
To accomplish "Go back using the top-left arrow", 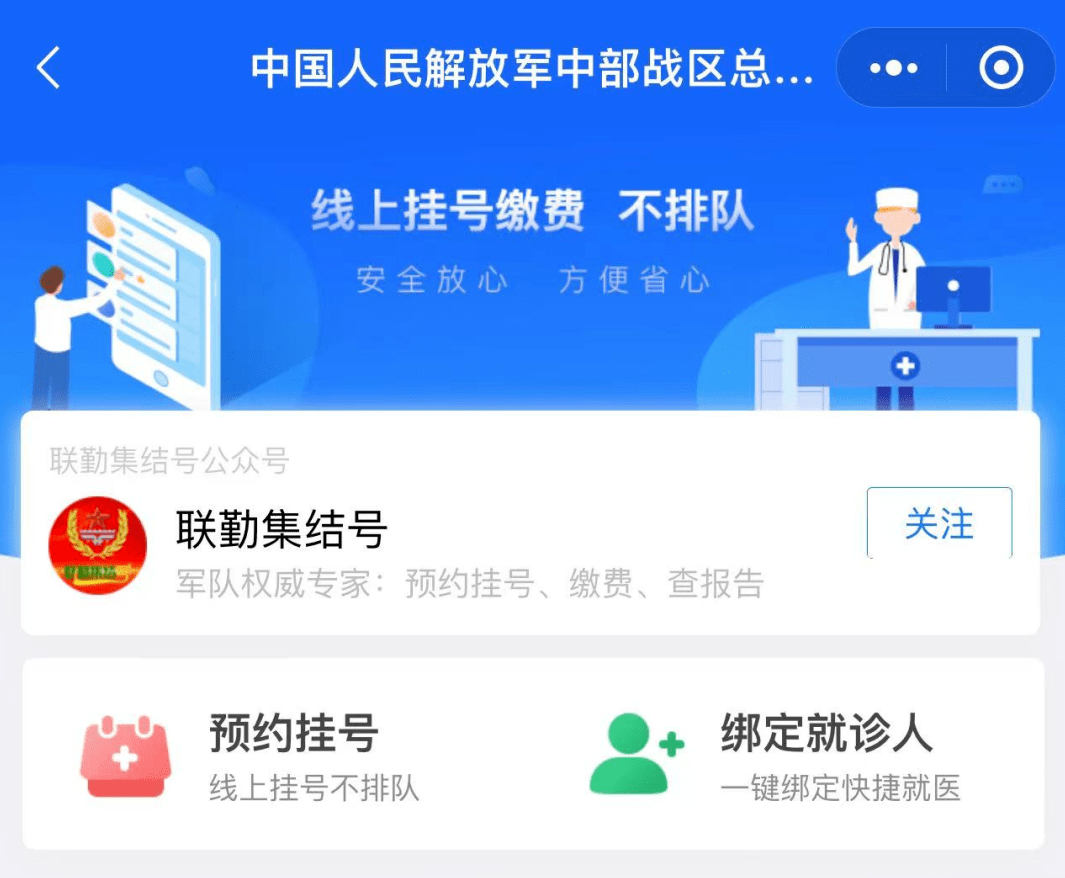I will [x=48, y=68].
